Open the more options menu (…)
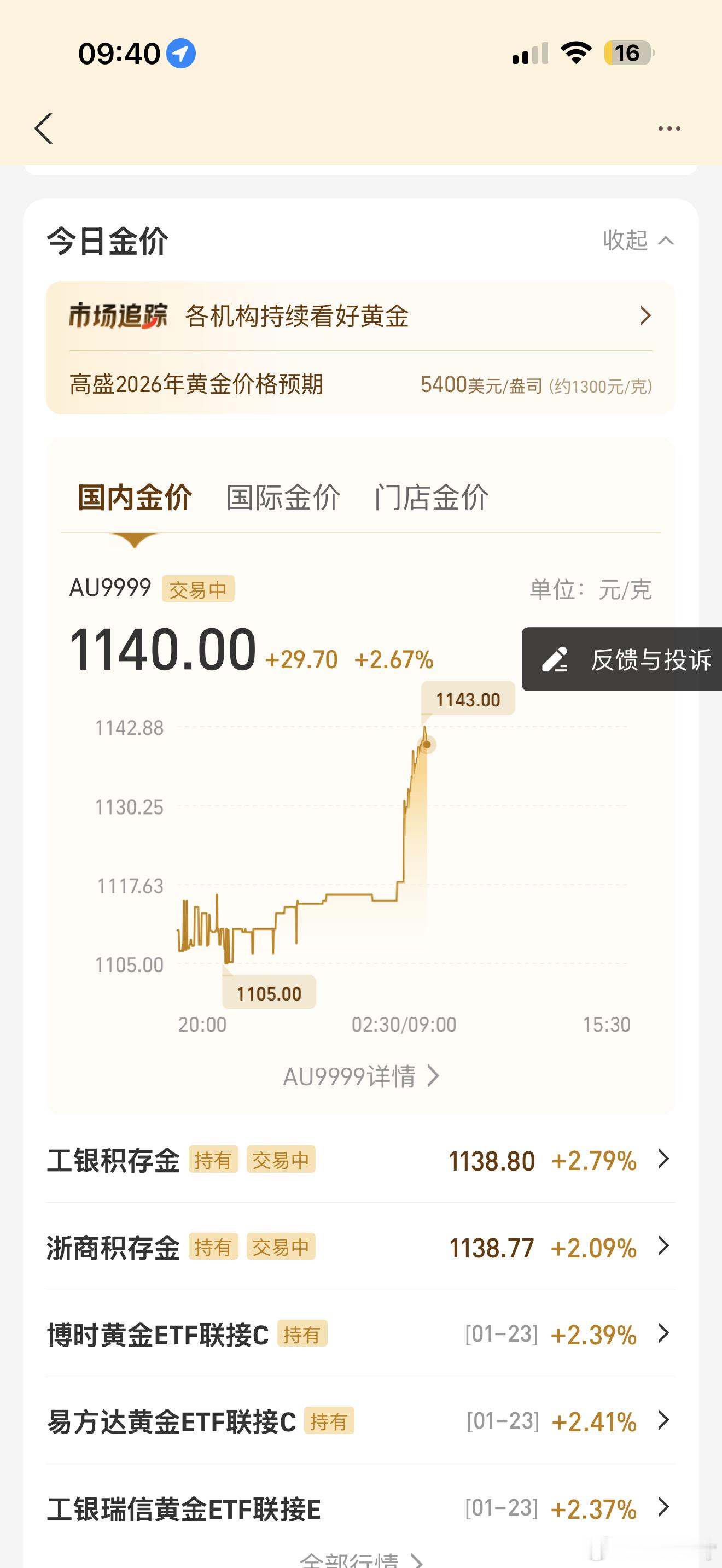 click(669, 128)
